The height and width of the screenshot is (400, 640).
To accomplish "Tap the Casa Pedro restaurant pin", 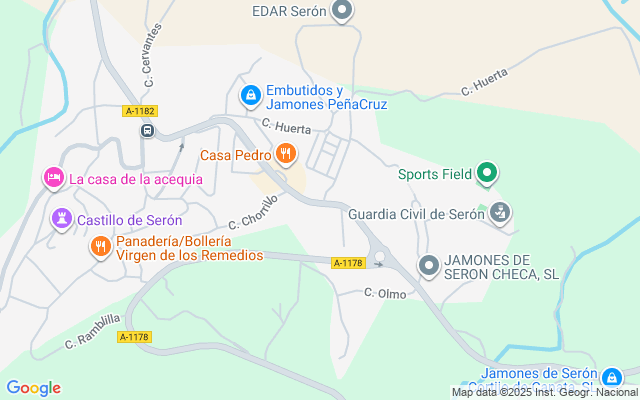I will click(286, 154).
